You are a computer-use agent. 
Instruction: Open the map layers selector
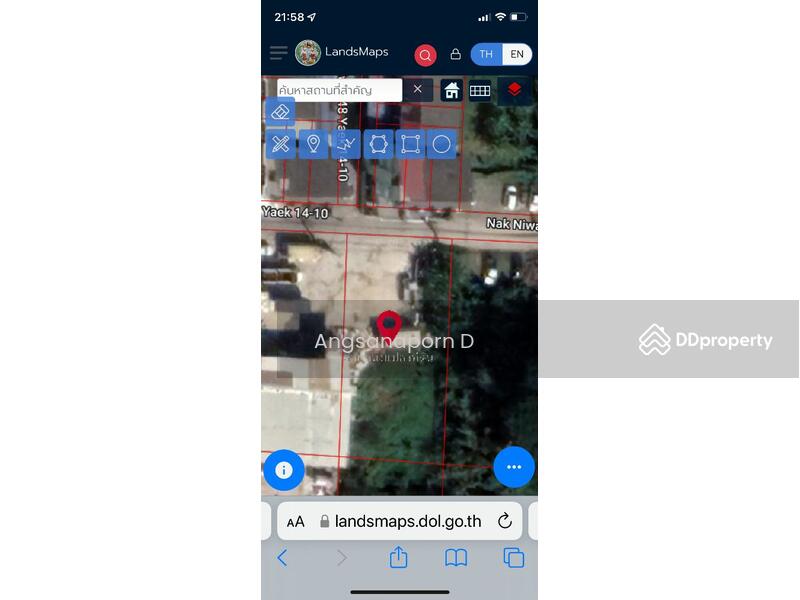[514, 90]
